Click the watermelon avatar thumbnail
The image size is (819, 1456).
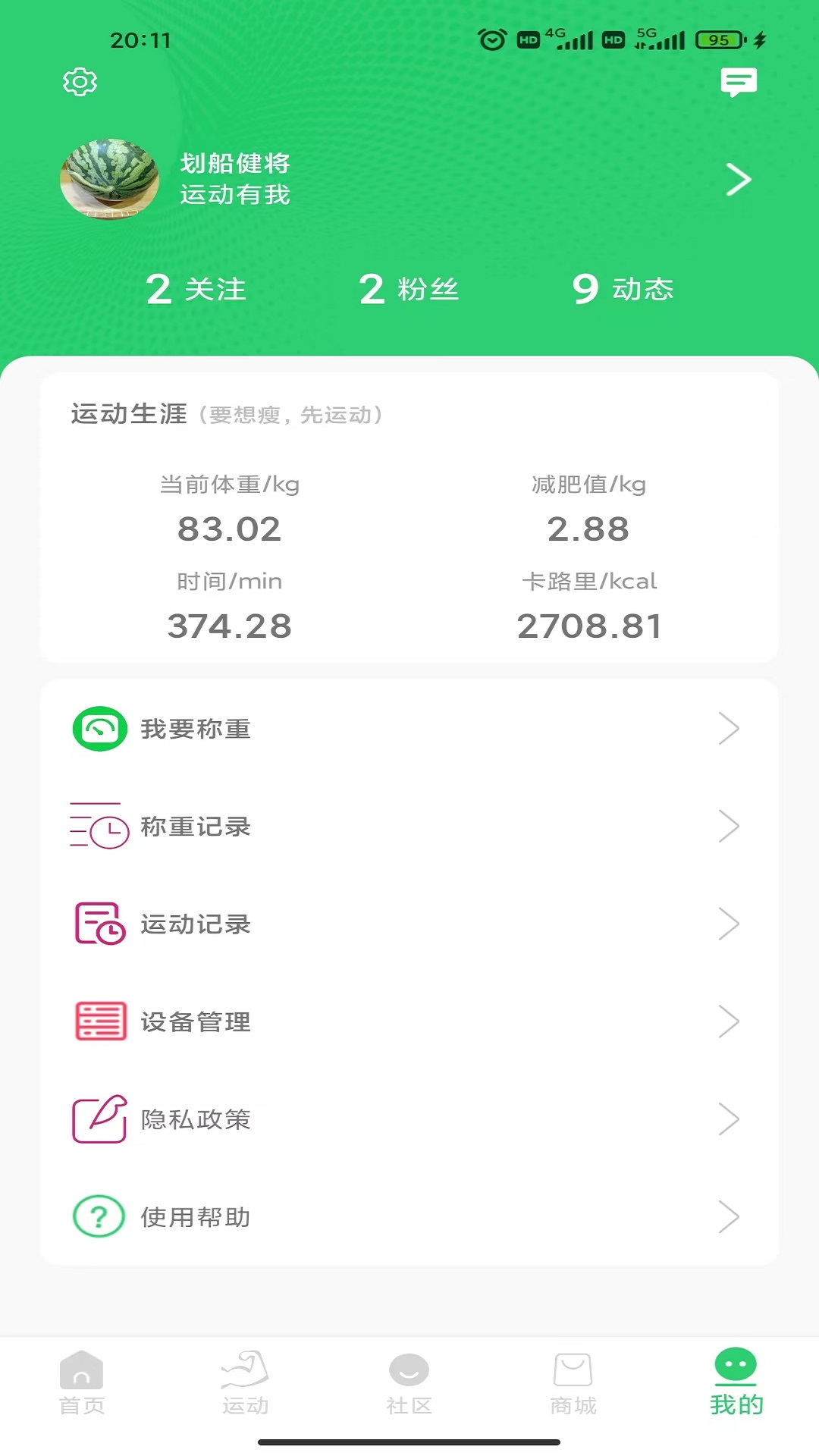(110, 180)
